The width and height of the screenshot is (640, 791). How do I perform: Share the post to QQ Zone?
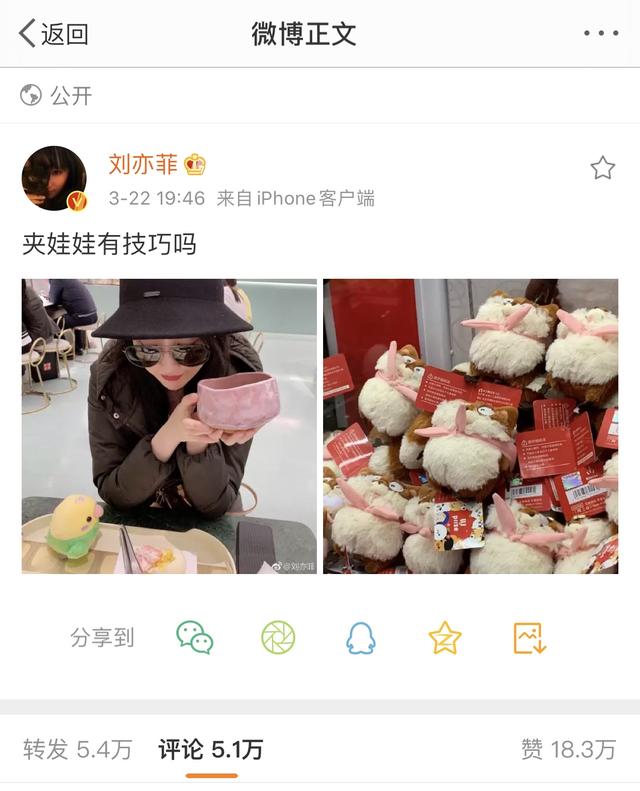pos(444,637)
